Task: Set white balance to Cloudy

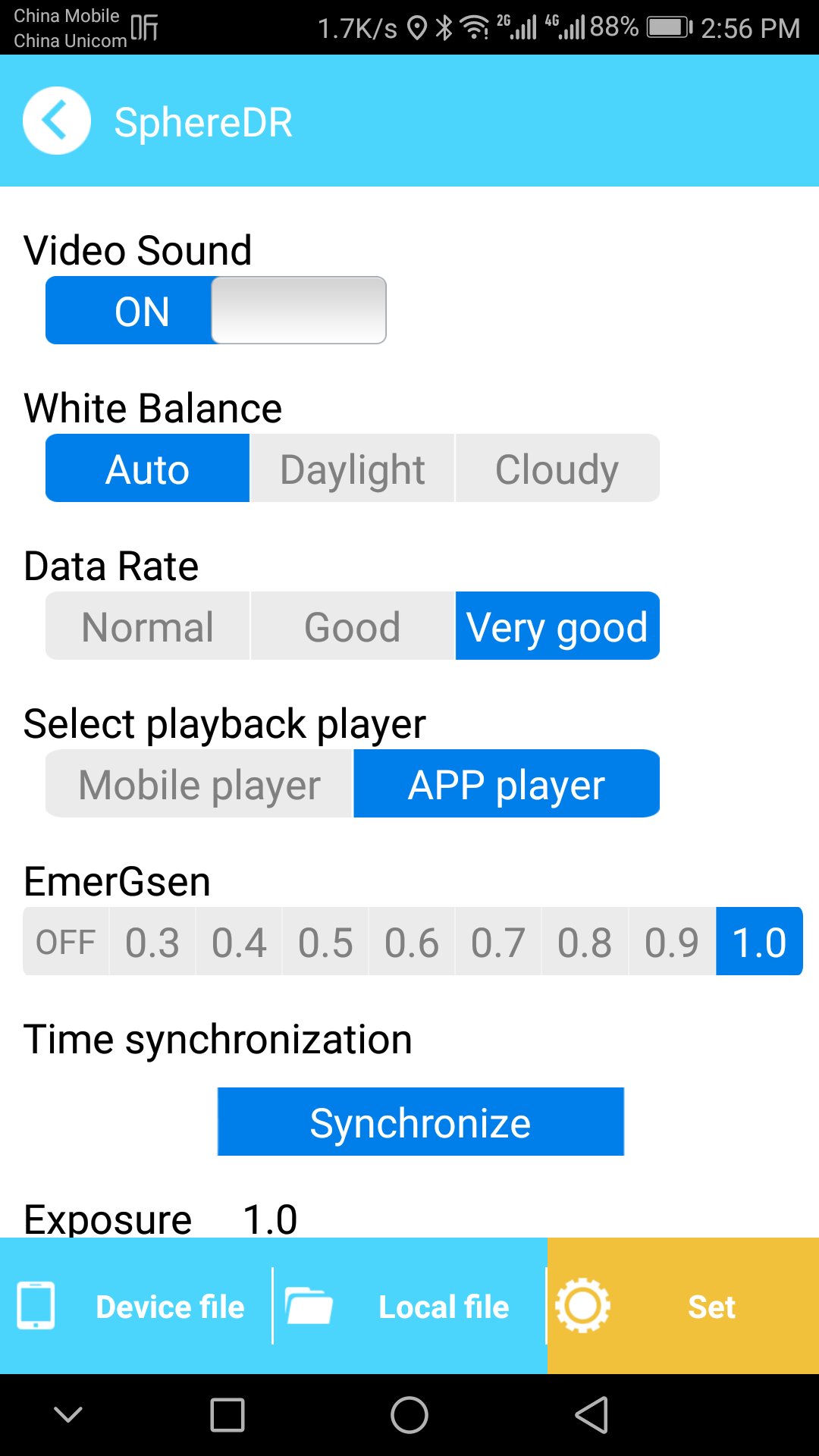Action: (x=557, y=469)
